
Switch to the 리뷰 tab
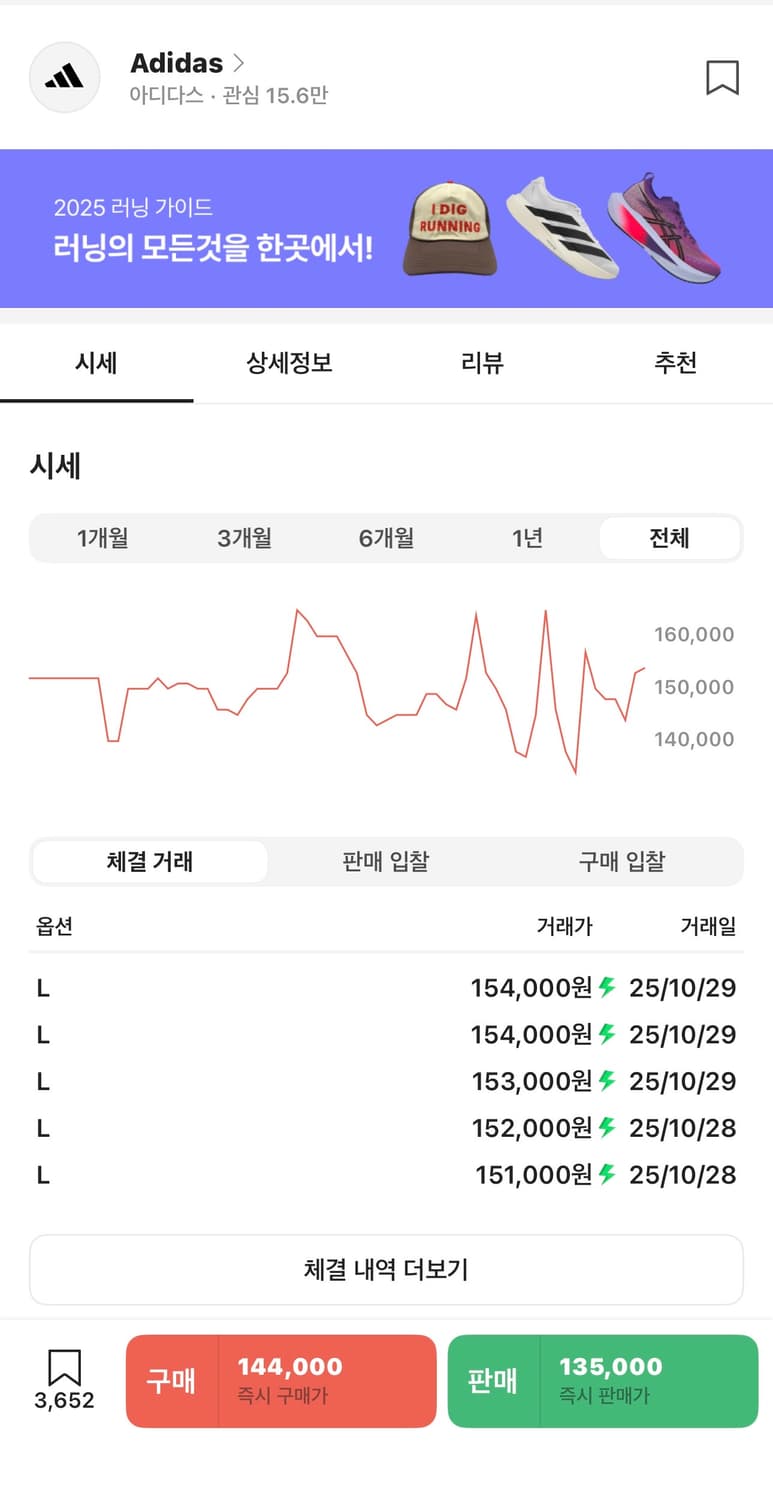(483, 364)
